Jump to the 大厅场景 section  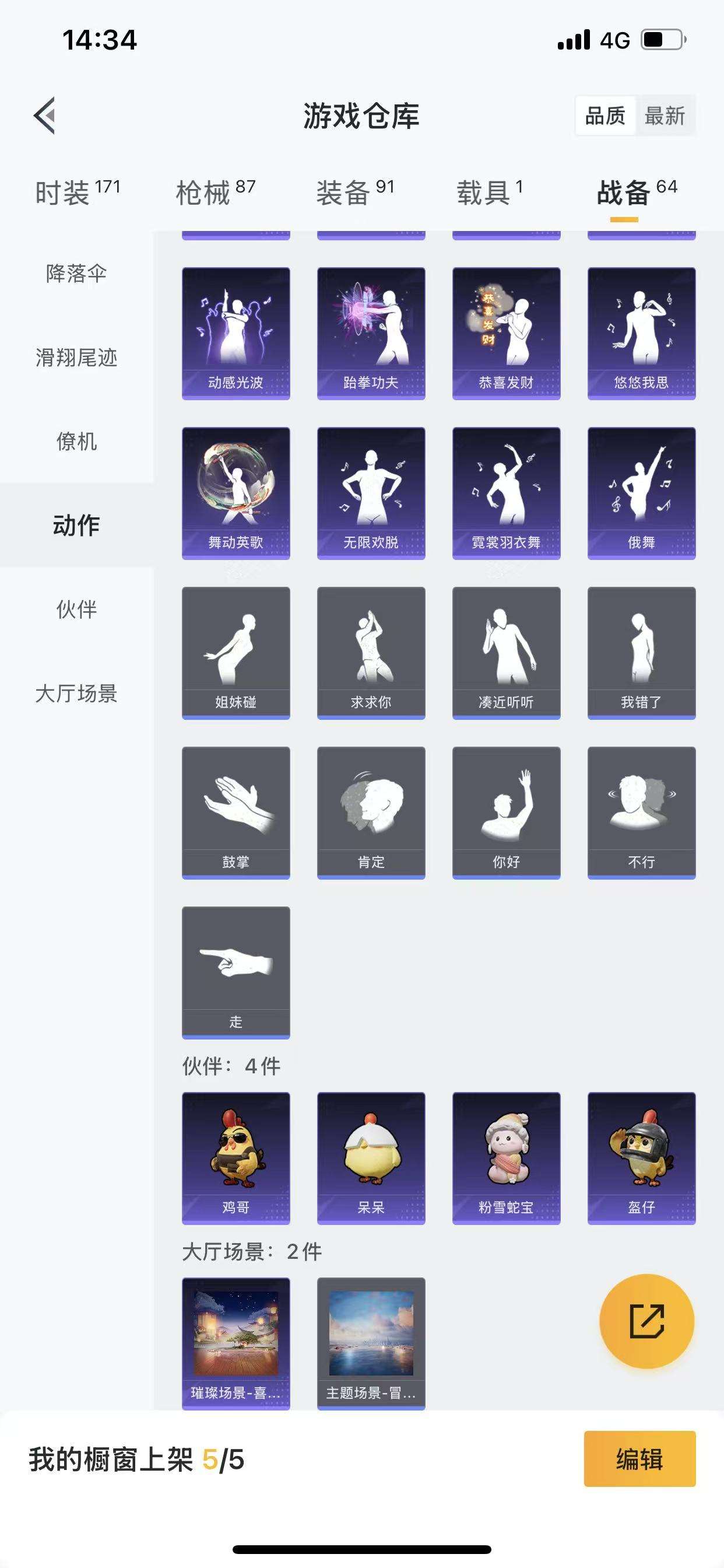click(77, 692)
